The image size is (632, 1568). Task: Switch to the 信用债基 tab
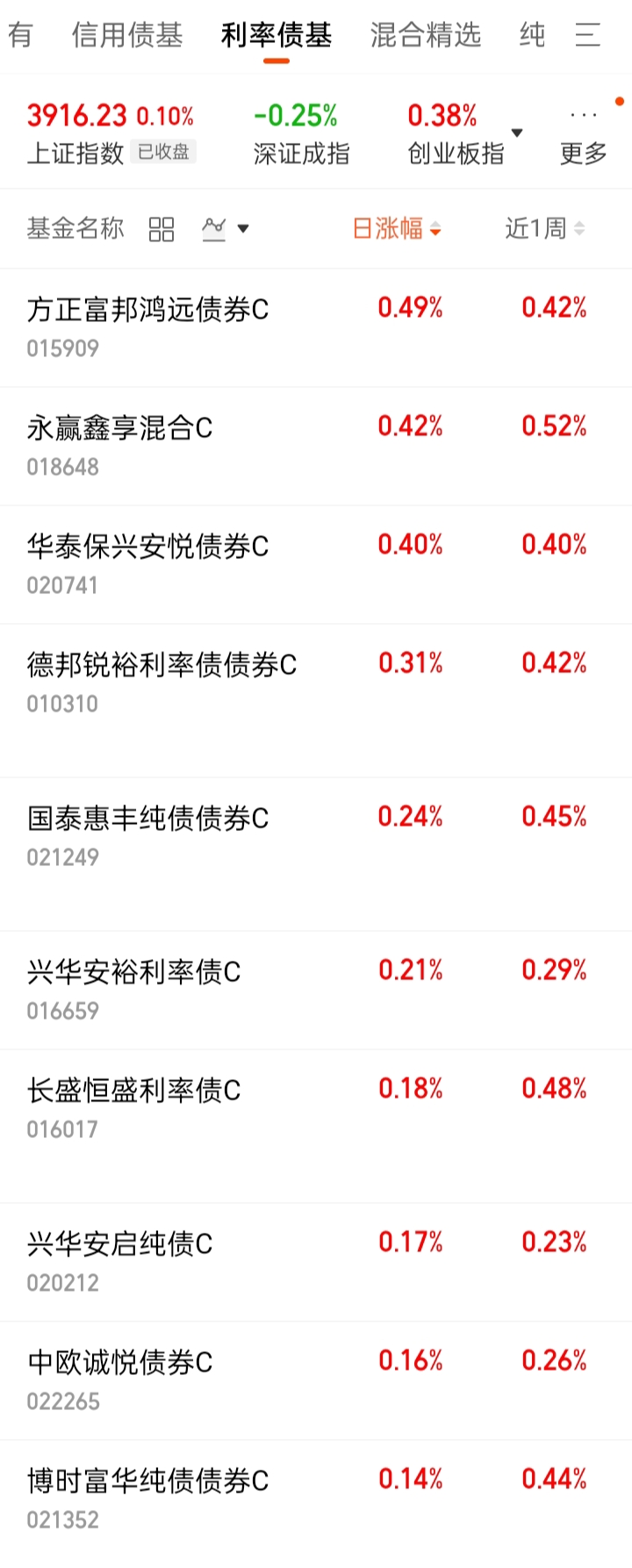point(127,35)
